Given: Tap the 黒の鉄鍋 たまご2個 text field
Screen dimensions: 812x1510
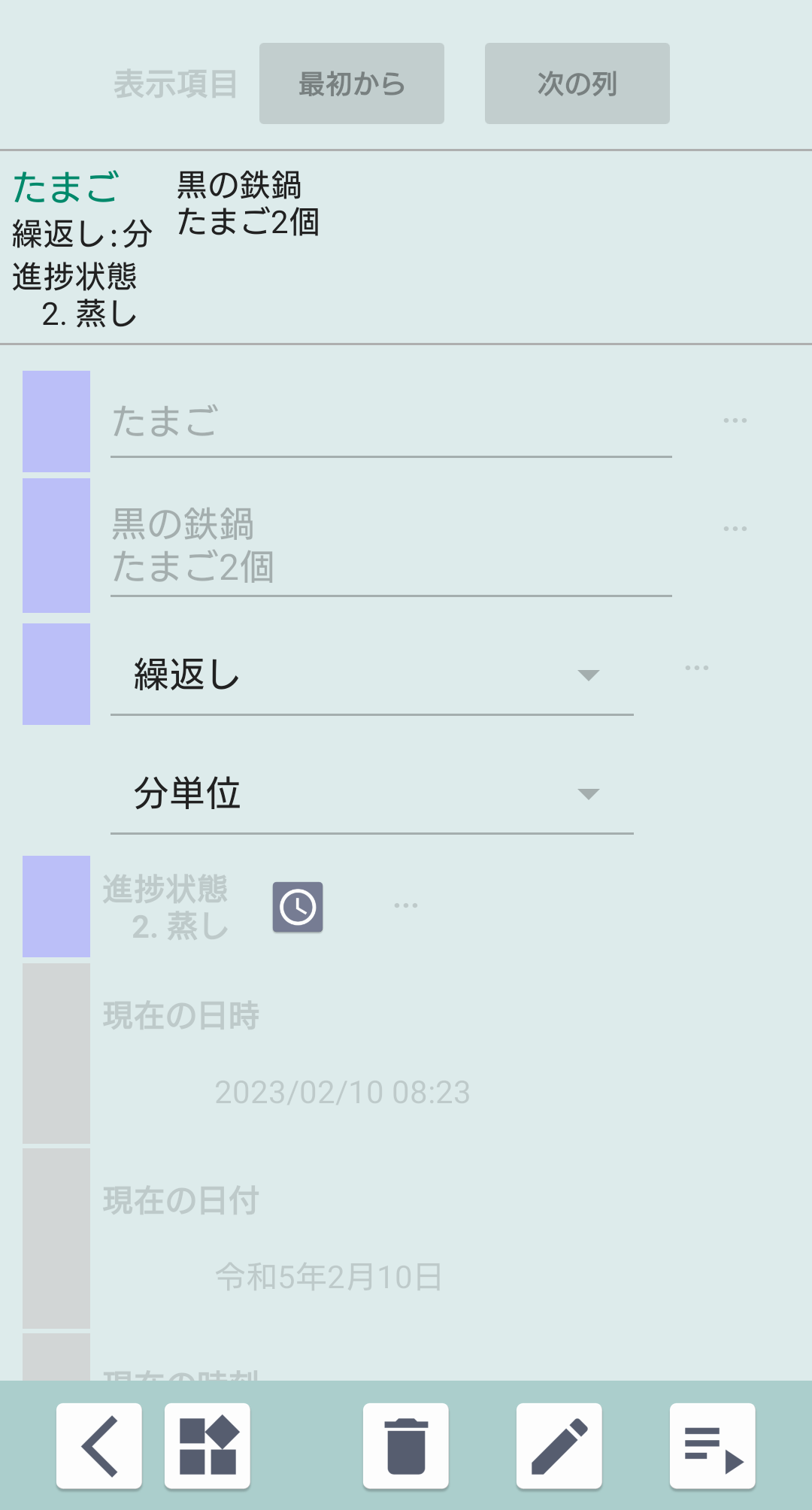Looking at the screenshot, I should tap(391, 545).
